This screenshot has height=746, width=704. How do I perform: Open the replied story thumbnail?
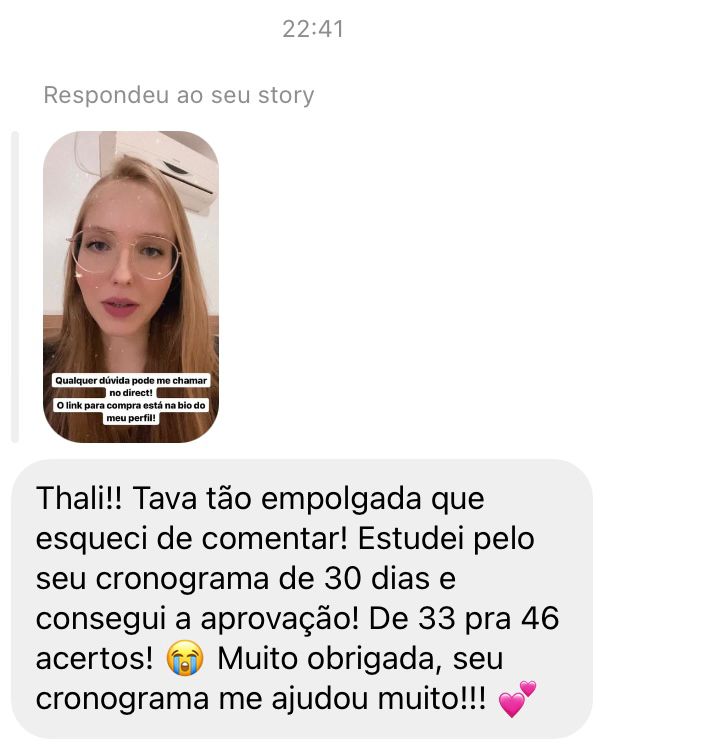point(131,286)
